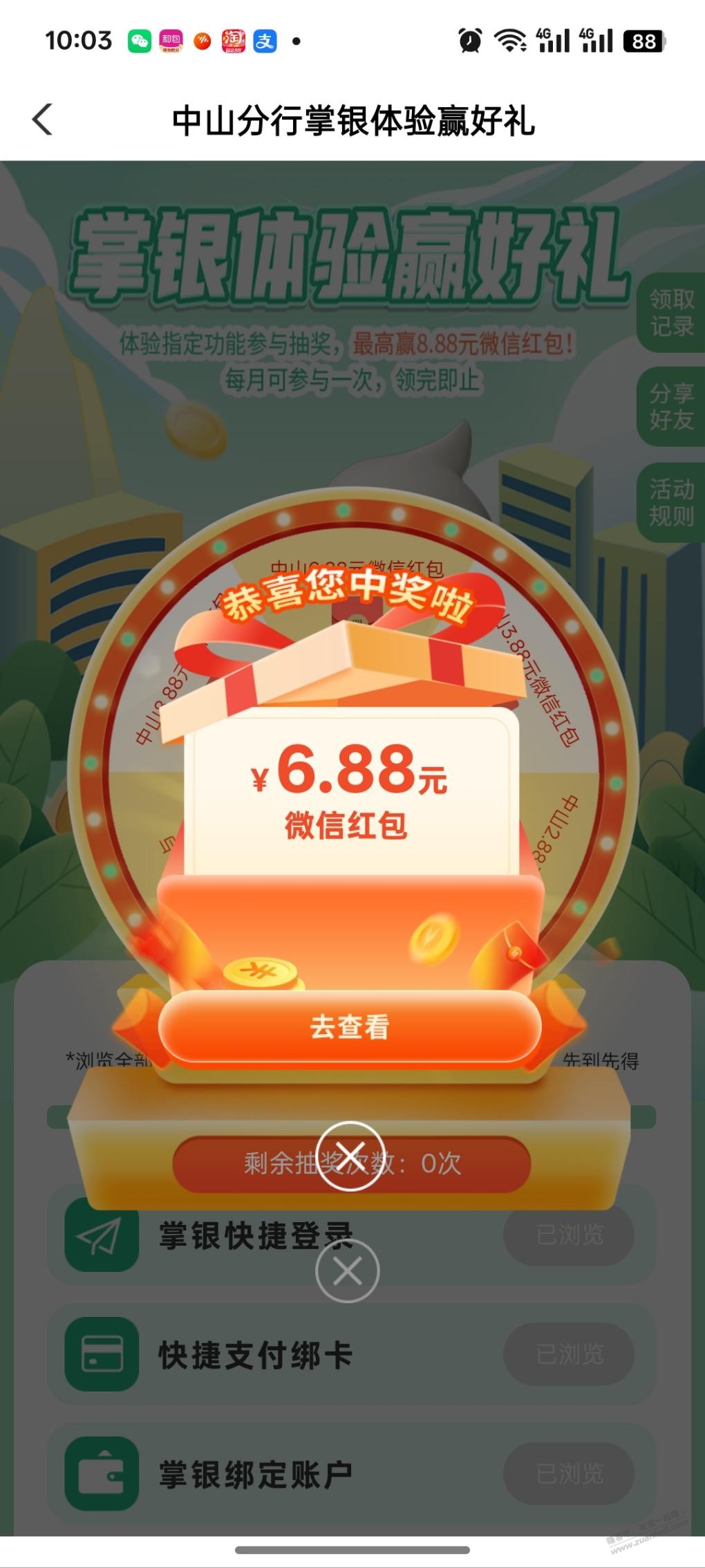
Task: Select the 掌银绑定账户 task row
Action: [x=256, y=1474]
